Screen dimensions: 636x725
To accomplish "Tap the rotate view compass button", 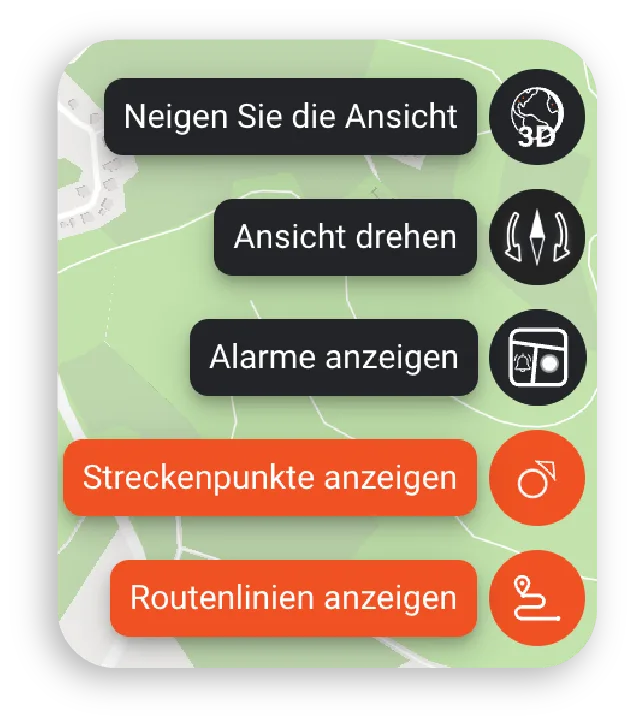I will tap(537, 238).
